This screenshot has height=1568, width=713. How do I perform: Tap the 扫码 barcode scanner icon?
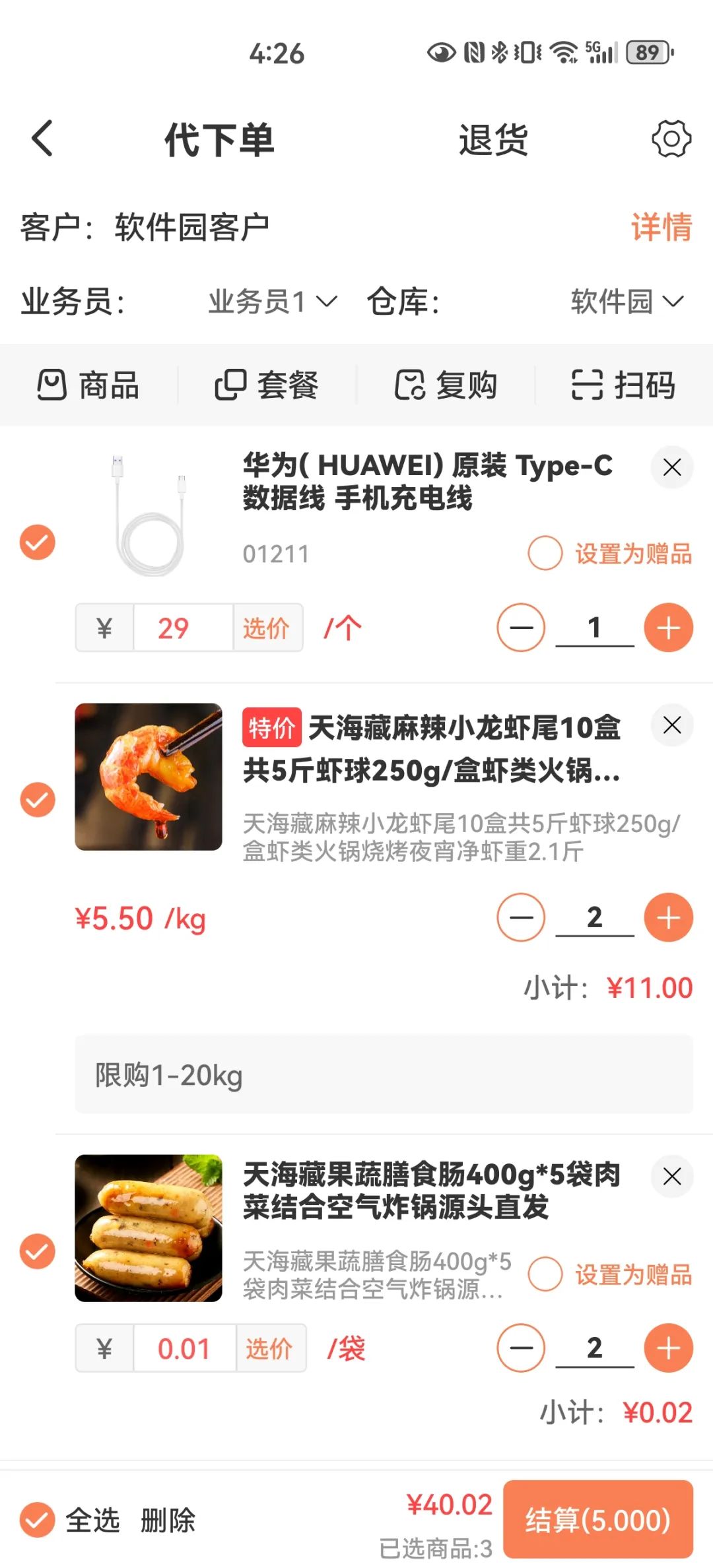(586, 385)
